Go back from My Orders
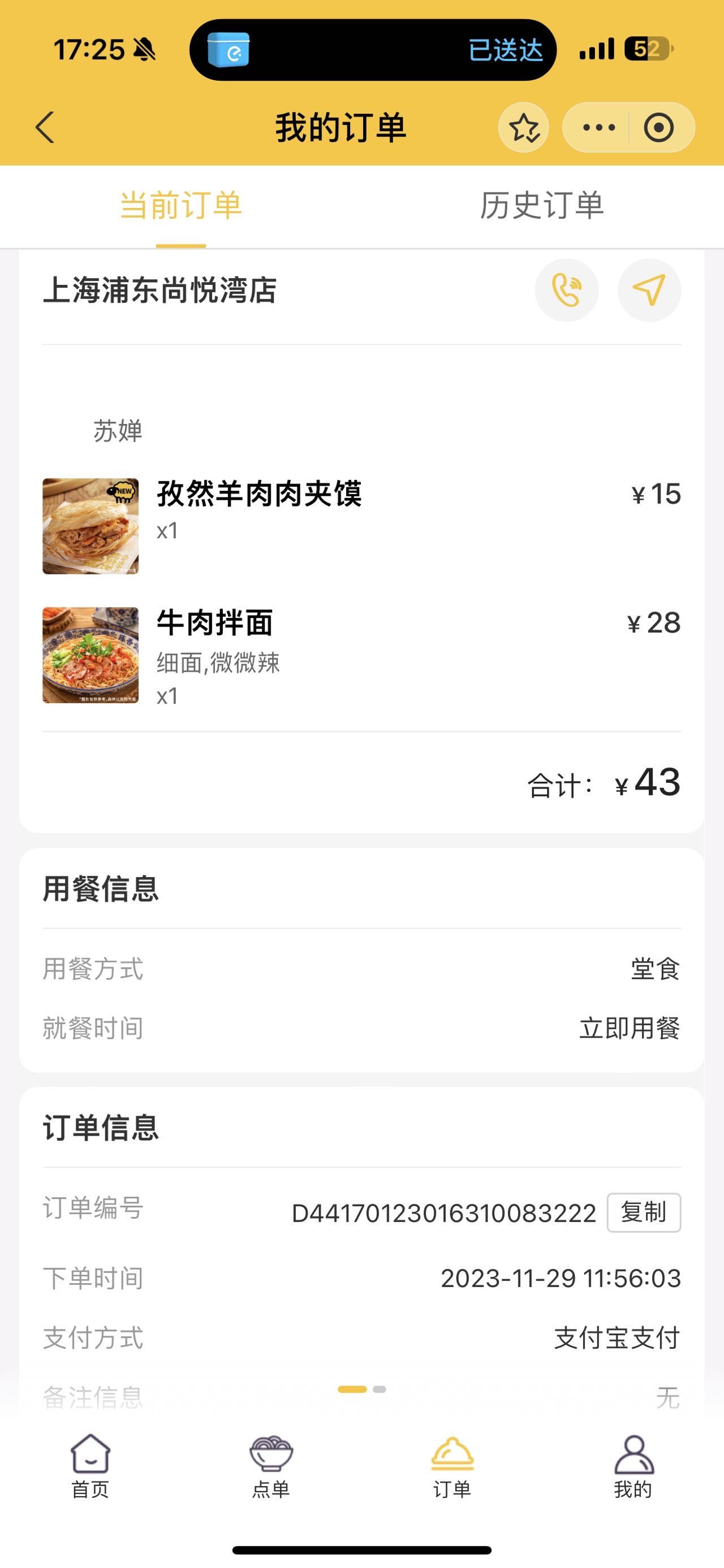 (x=45, y=127)
